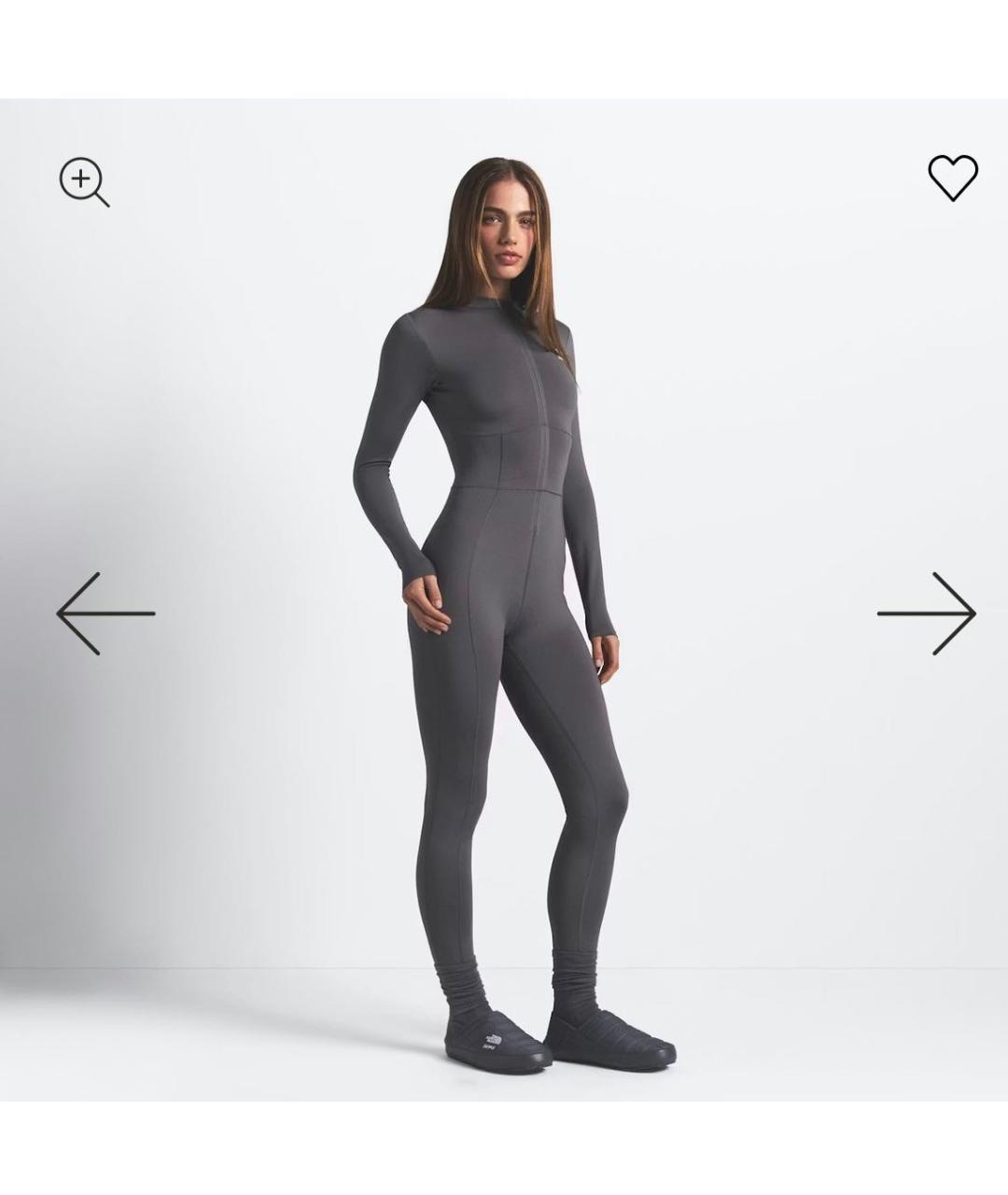Show the next product image
The height and width of the screenshot is (1195, 1008).
coord(926,613)
